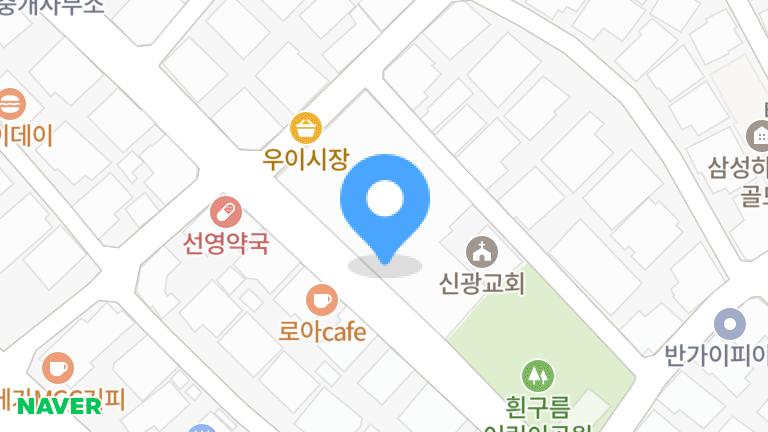The height and width of the screenshot is (432, 768).
Task: Open the 우이시장 market marker
Action: click(306, 128)
